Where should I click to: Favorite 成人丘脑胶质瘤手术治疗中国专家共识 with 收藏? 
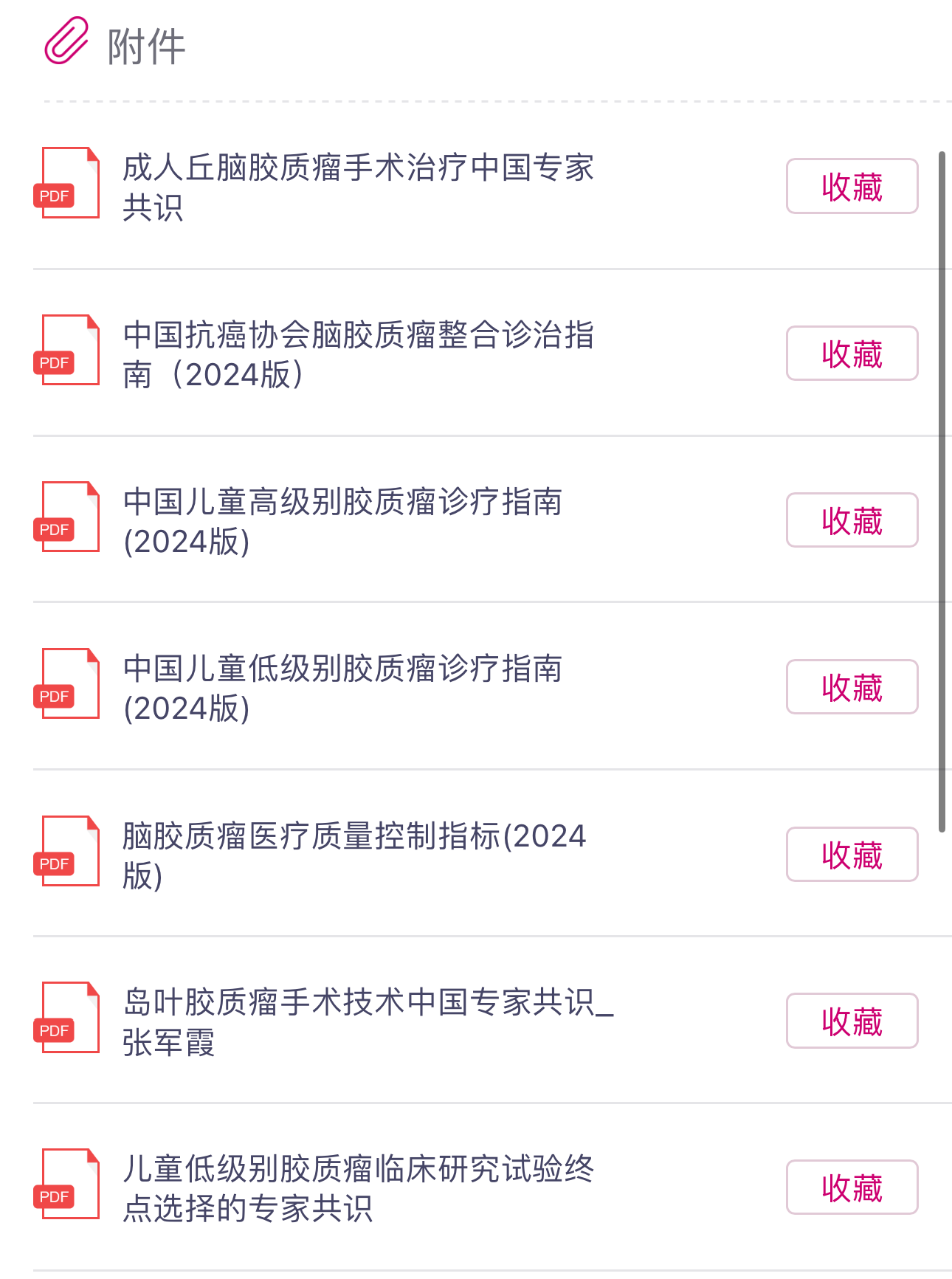pos(852,185)
